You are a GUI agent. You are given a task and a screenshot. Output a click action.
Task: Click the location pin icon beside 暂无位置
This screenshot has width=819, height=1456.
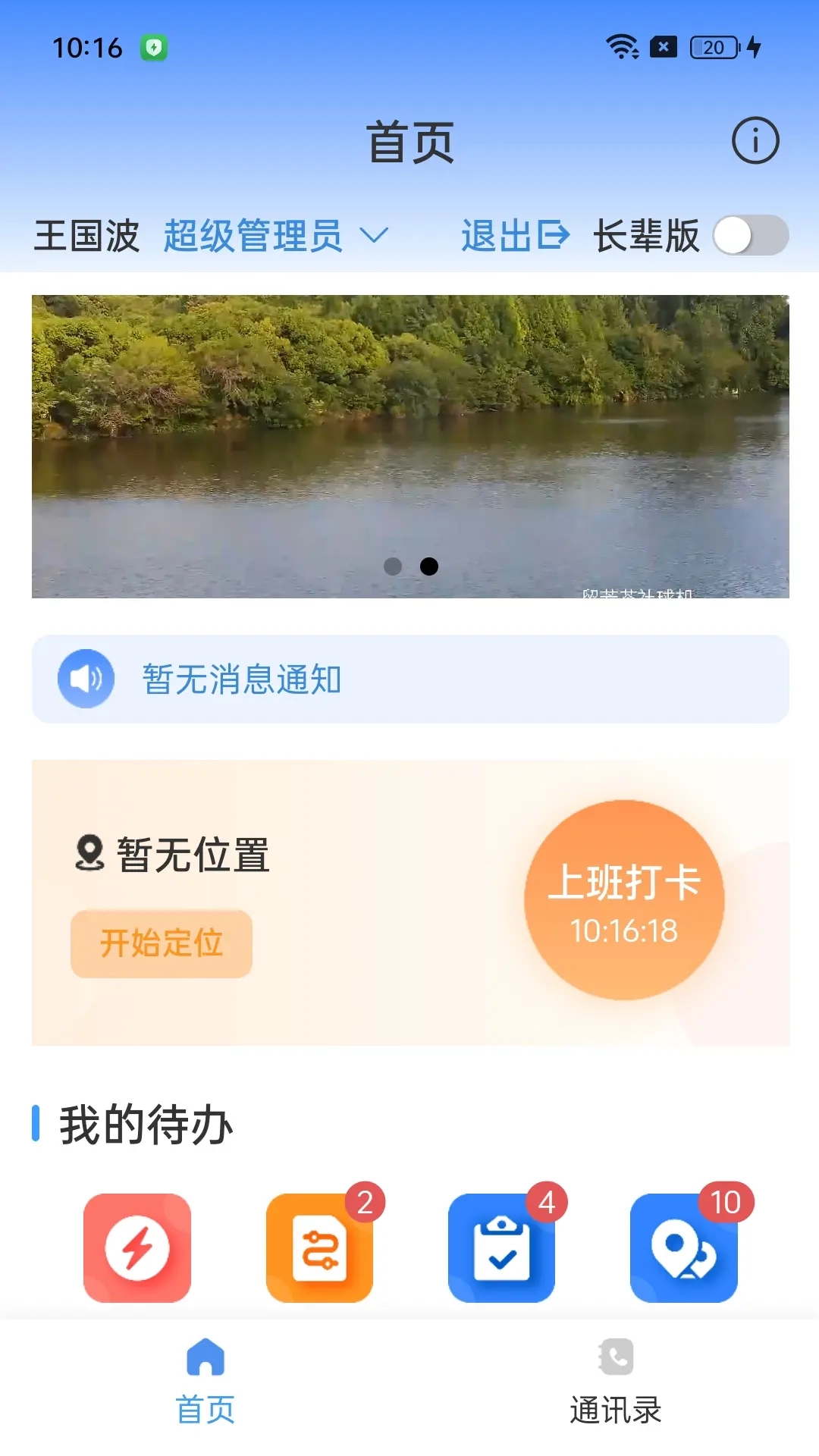click(x=90, y=852)
